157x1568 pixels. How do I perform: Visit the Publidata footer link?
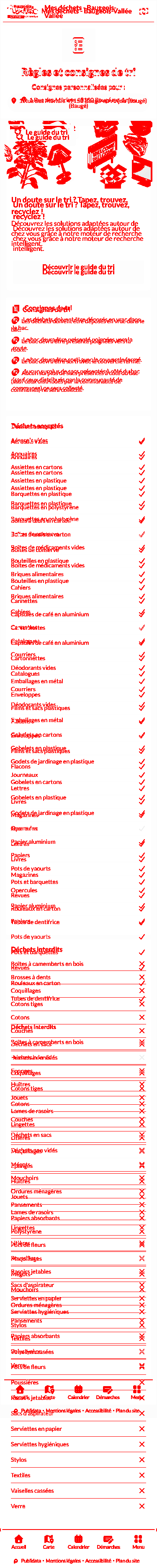tap(31, 1561)
